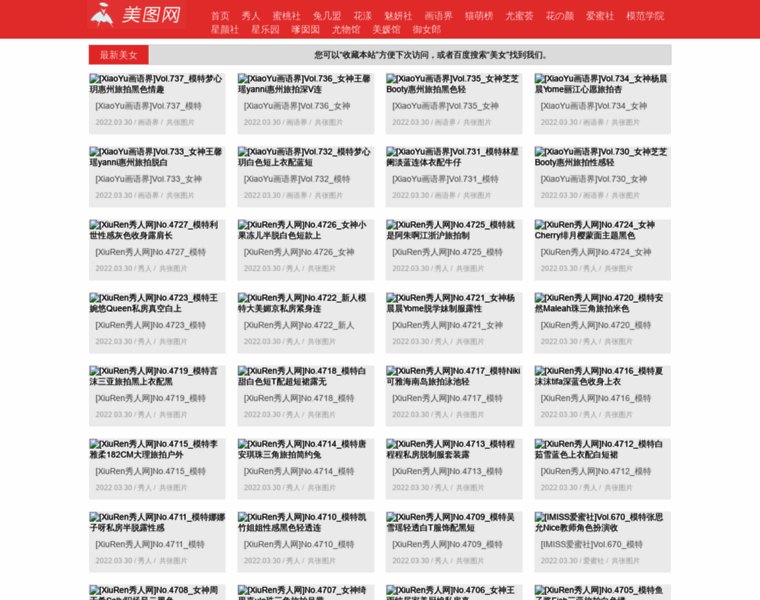
Task: Open the 尤蜜荟 category
Action: pyautogui.click(x=519, y=16)
